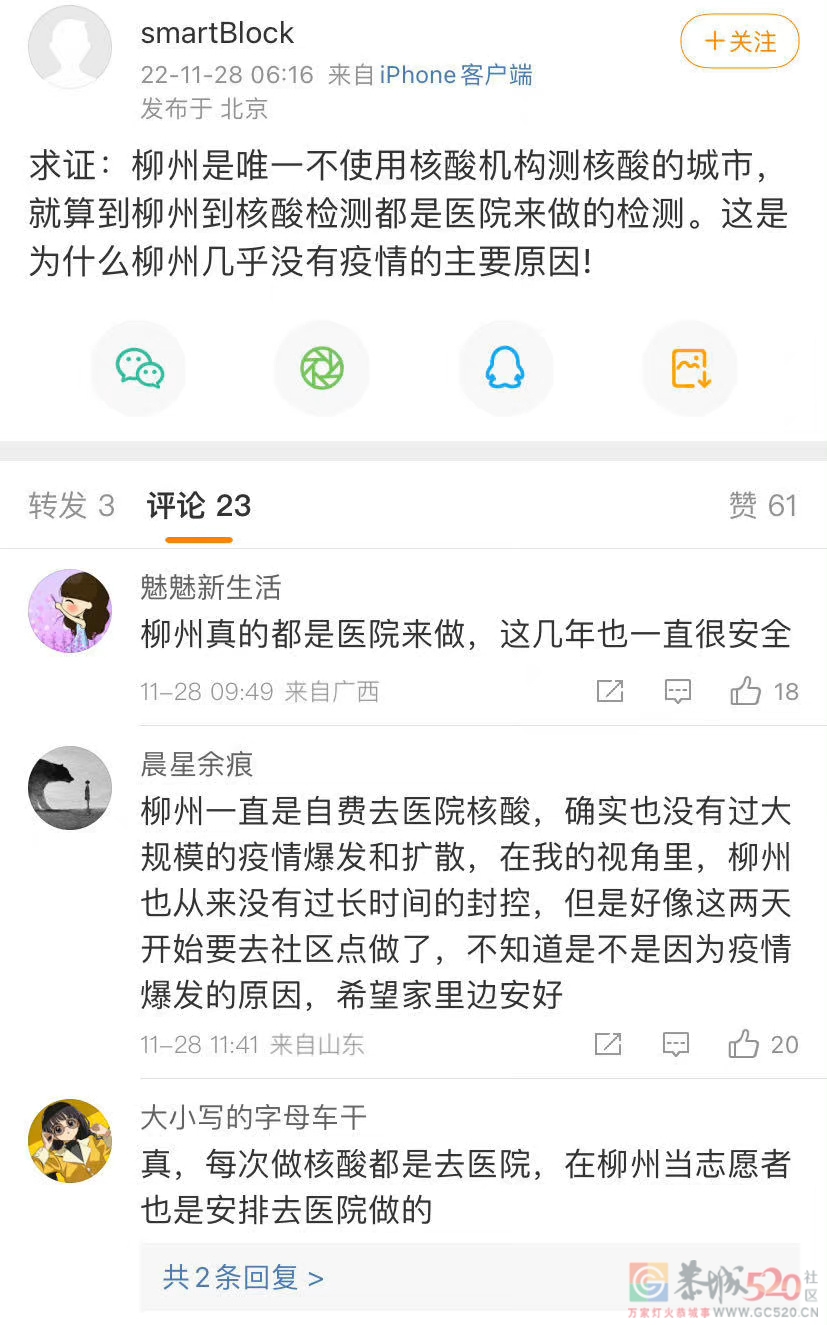
Task: Forward 魅魅新生活's comment using the share icon
Action: click(x=609, y=690)
